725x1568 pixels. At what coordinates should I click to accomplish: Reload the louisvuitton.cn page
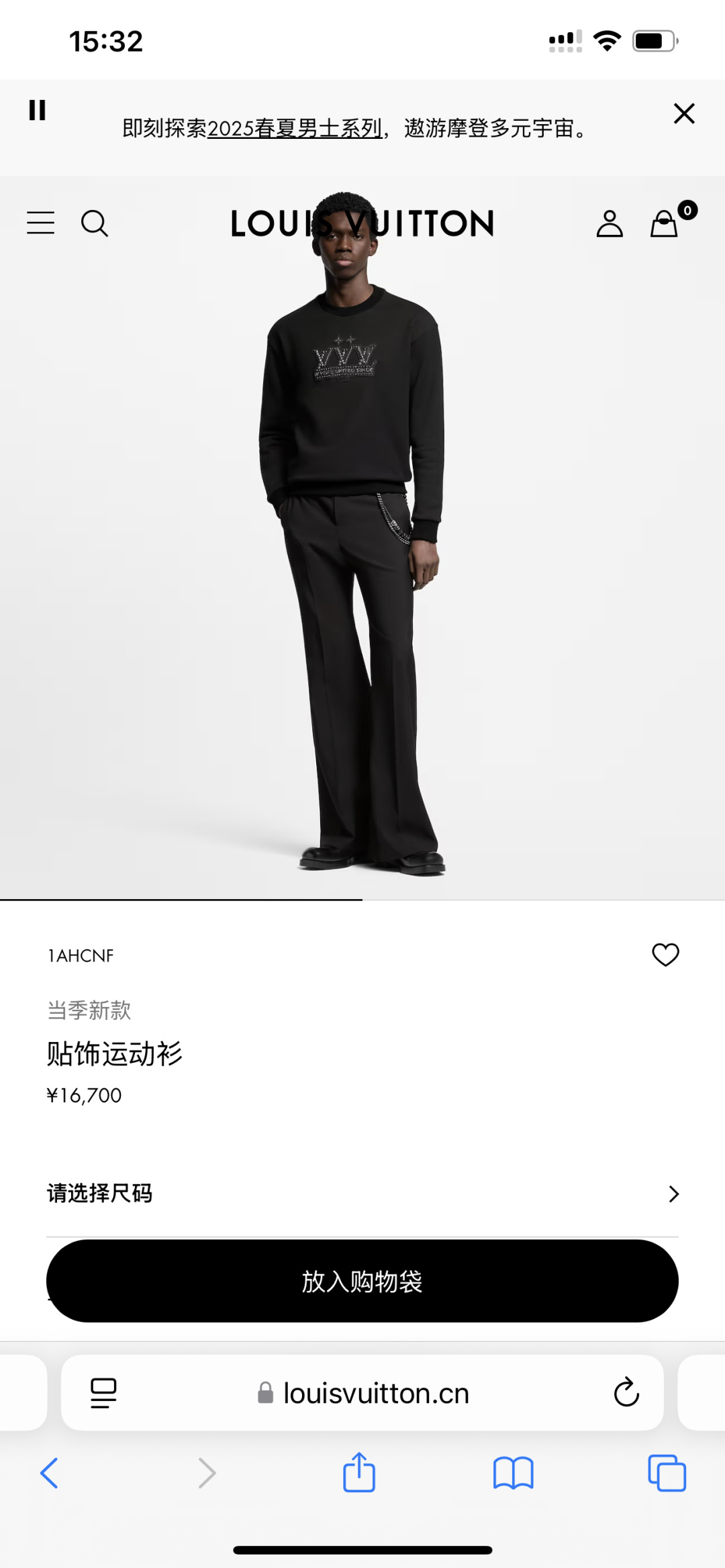click(626, 1393)
